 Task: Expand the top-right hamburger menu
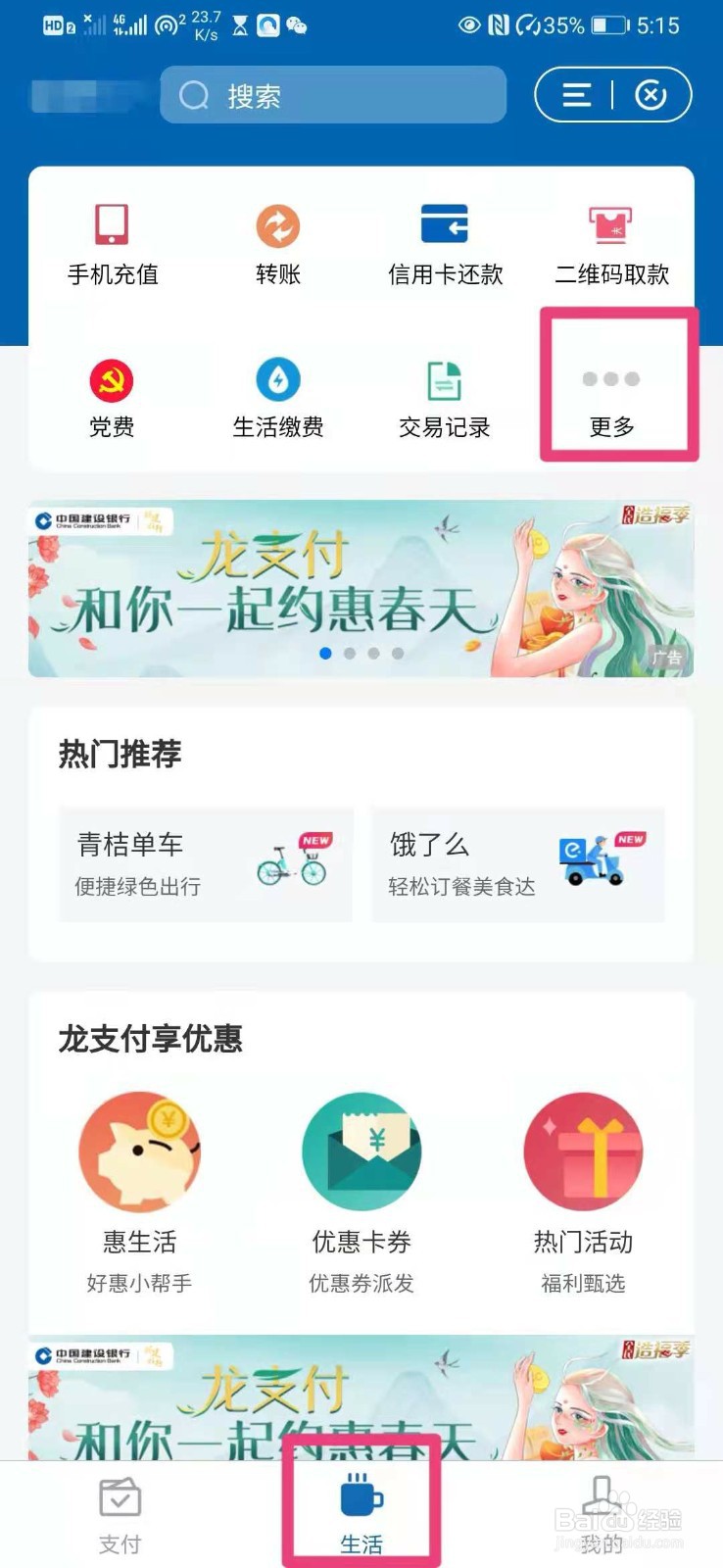click(x=577, y=94)
